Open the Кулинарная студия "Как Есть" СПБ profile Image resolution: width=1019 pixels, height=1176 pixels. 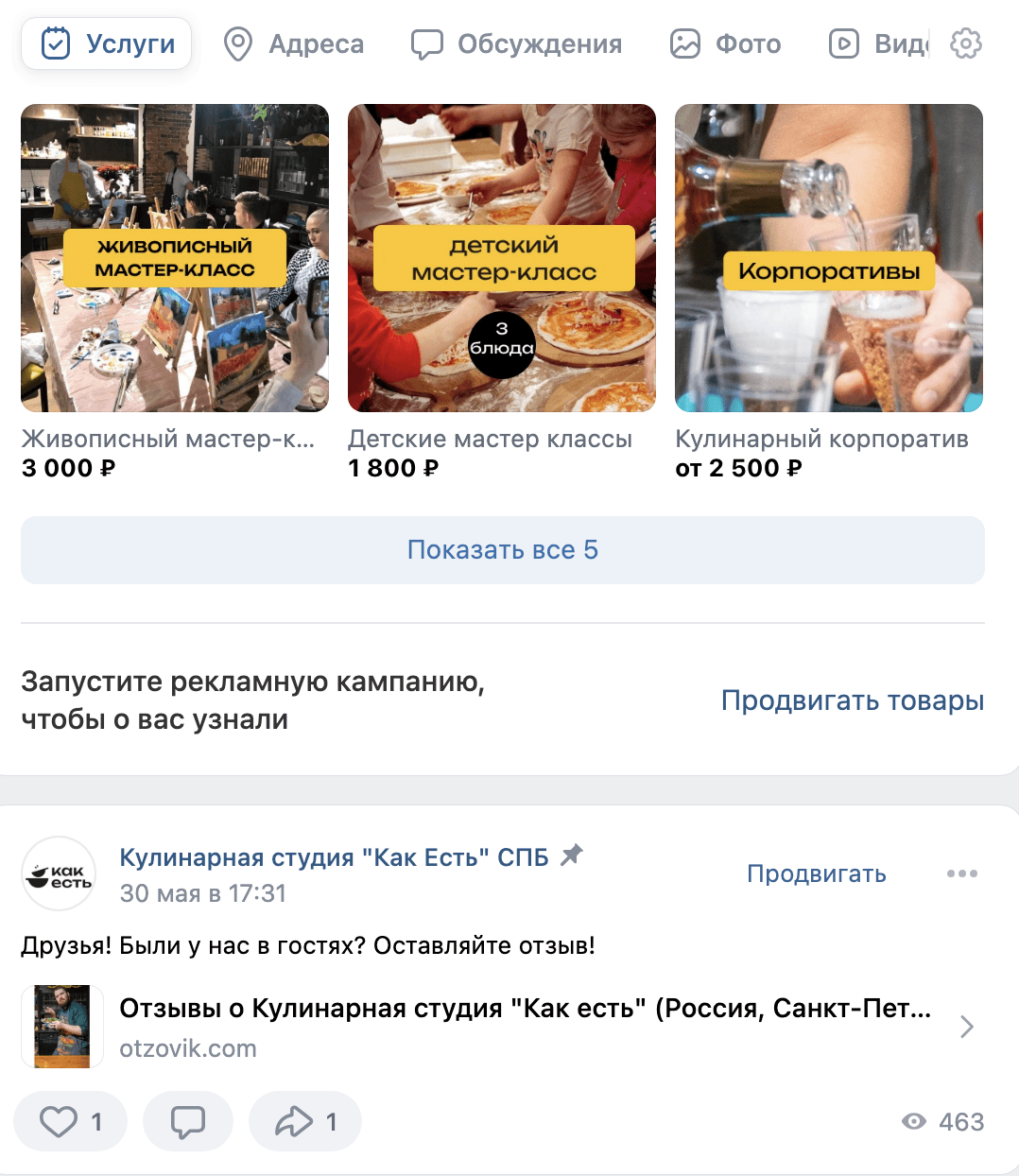(x=334, y=857)
